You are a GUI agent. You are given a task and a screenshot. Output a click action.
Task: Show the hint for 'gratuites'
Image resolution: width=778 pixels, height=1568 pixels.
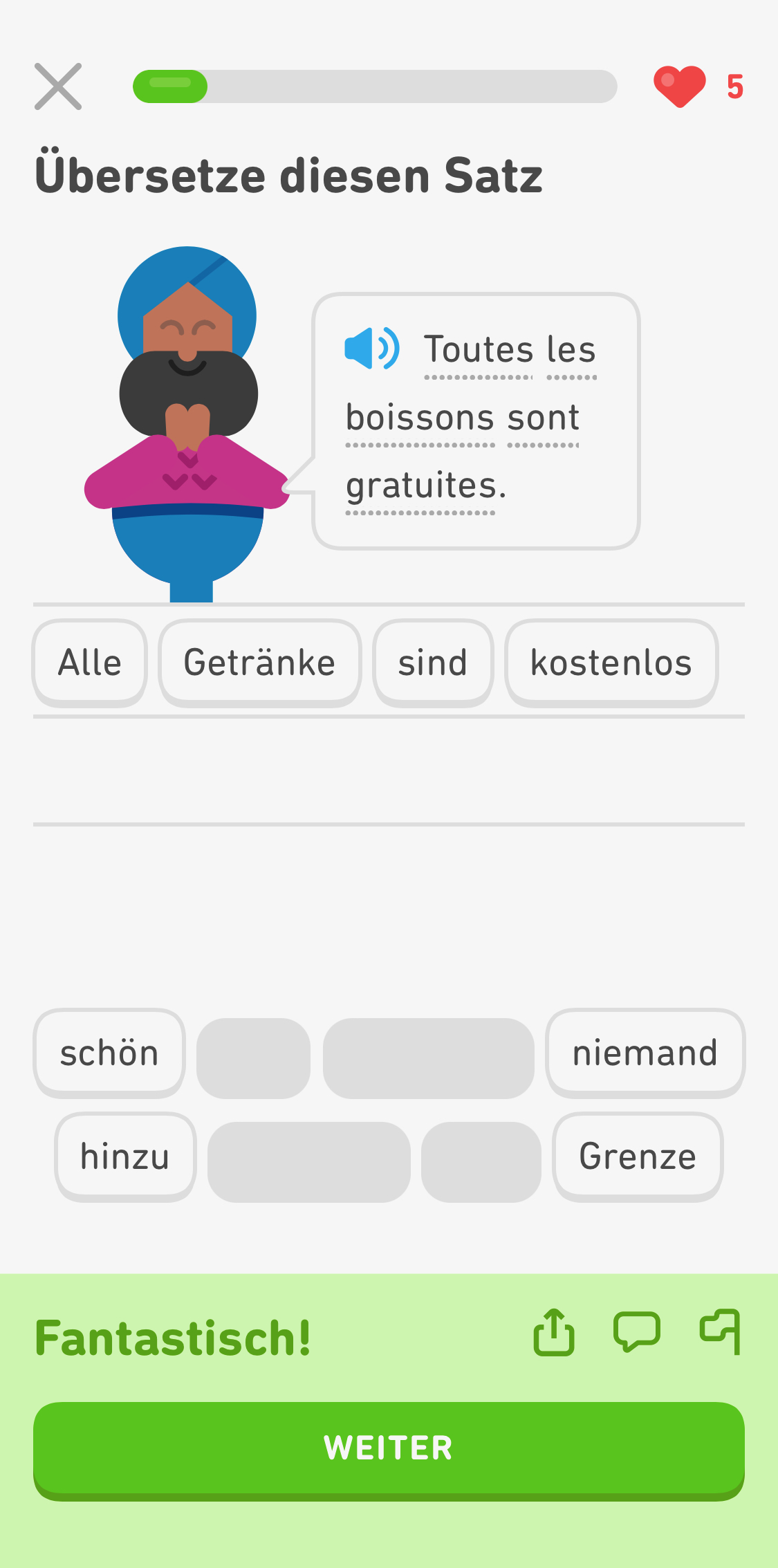tap(420, 486)
